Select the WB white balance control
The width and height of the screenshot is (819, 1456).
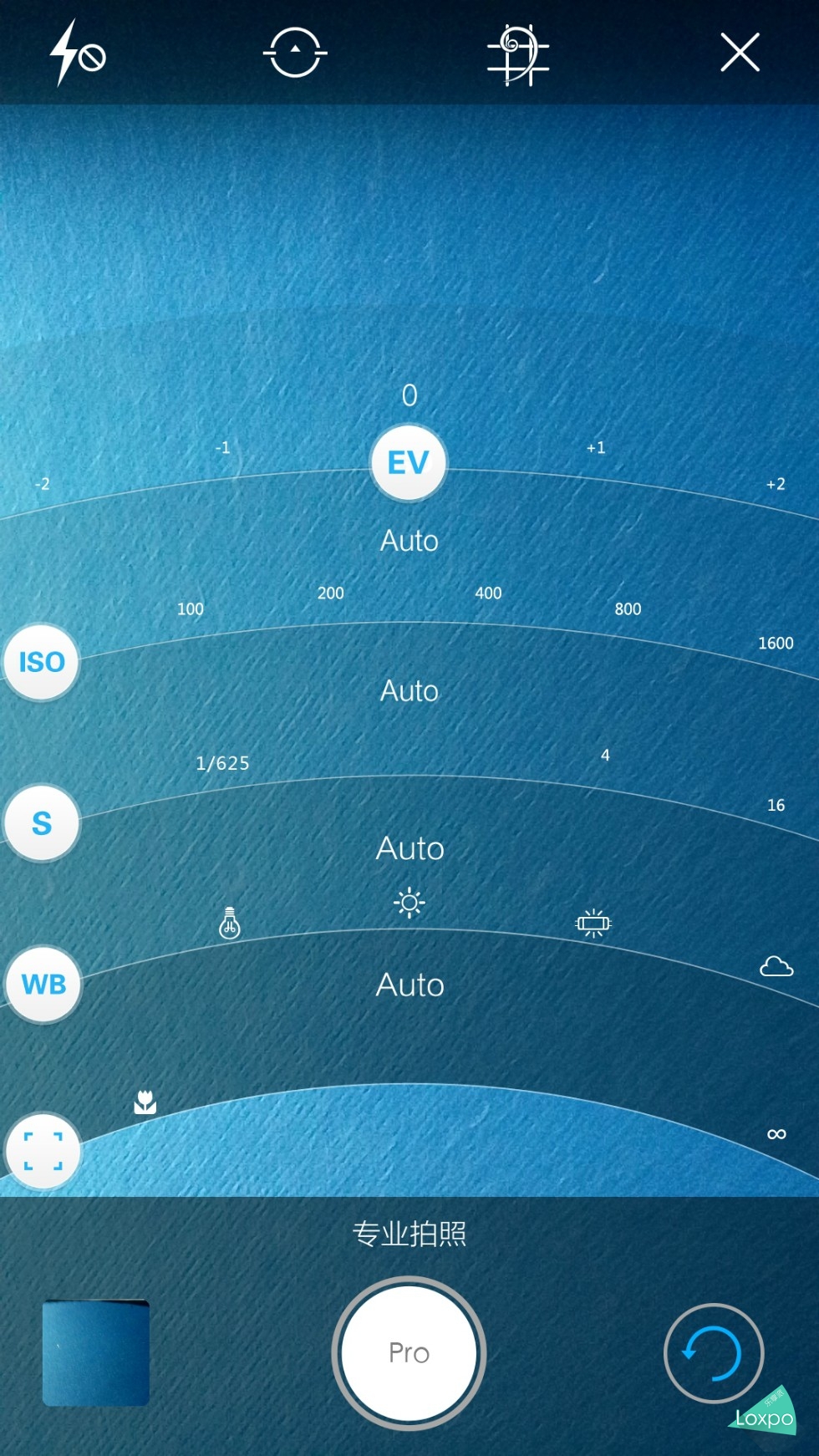point(43,985)
